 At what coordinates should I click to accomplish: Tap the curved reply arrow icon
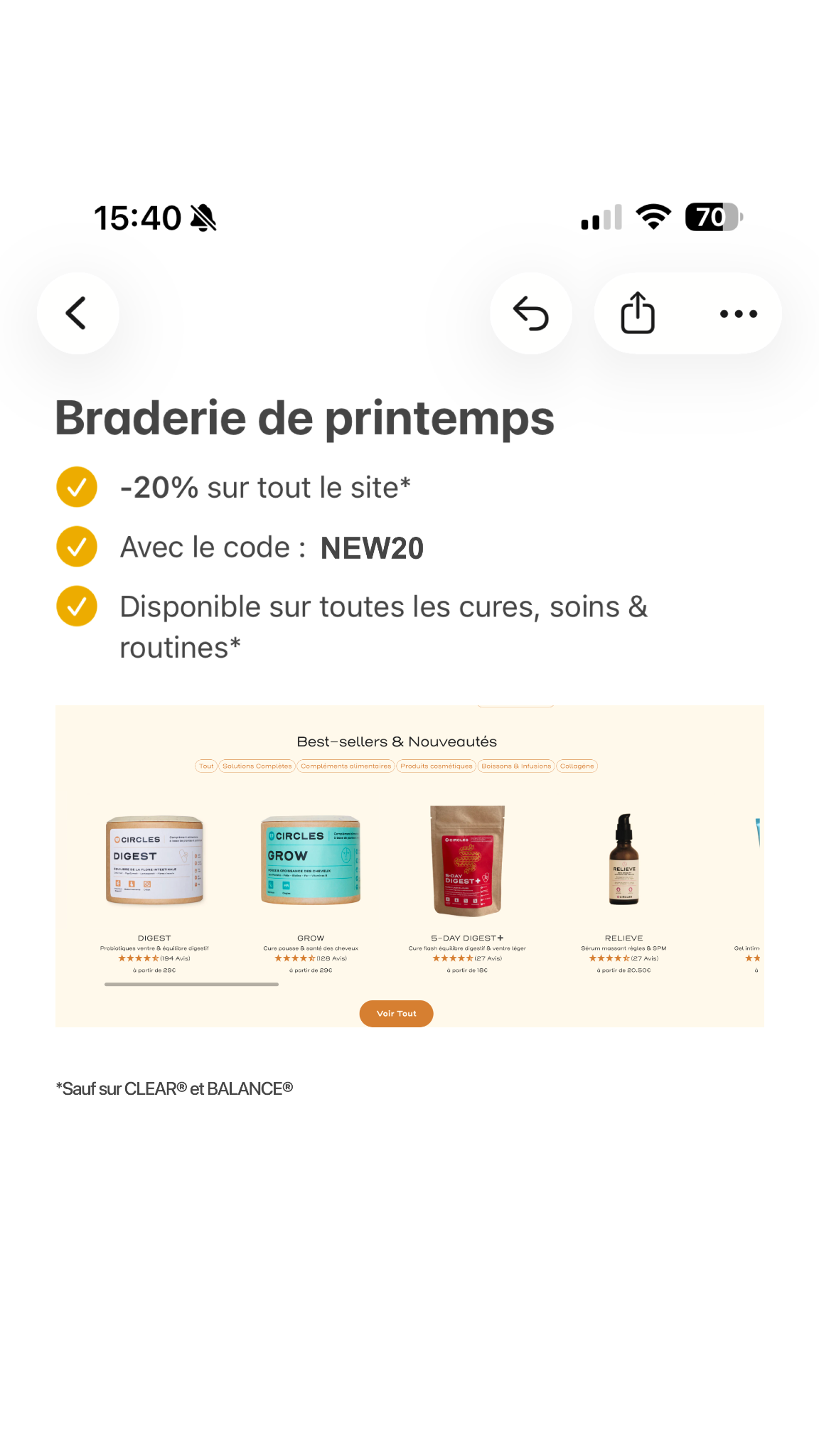(531, 313)
